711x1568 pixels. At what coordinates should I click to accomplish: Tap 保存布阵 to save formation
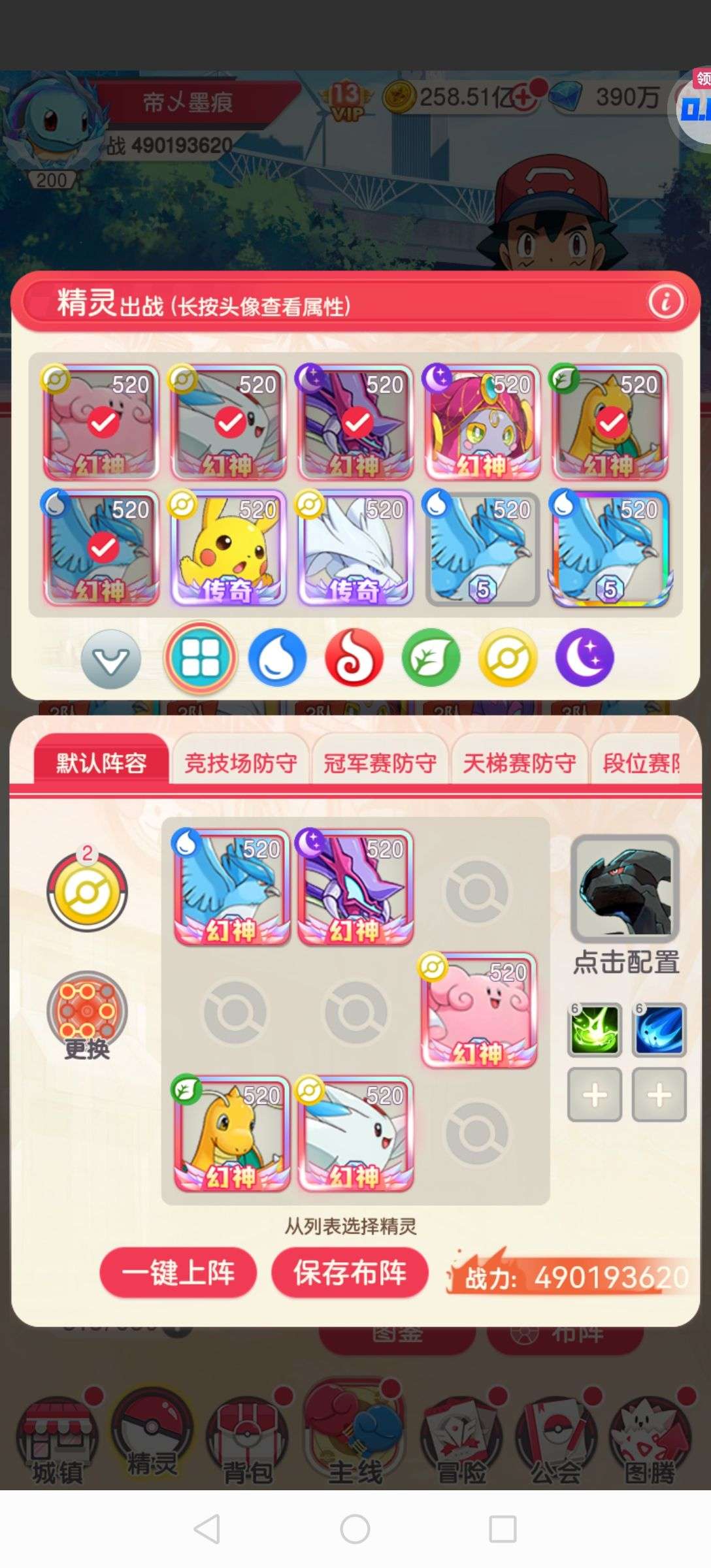350,1272
